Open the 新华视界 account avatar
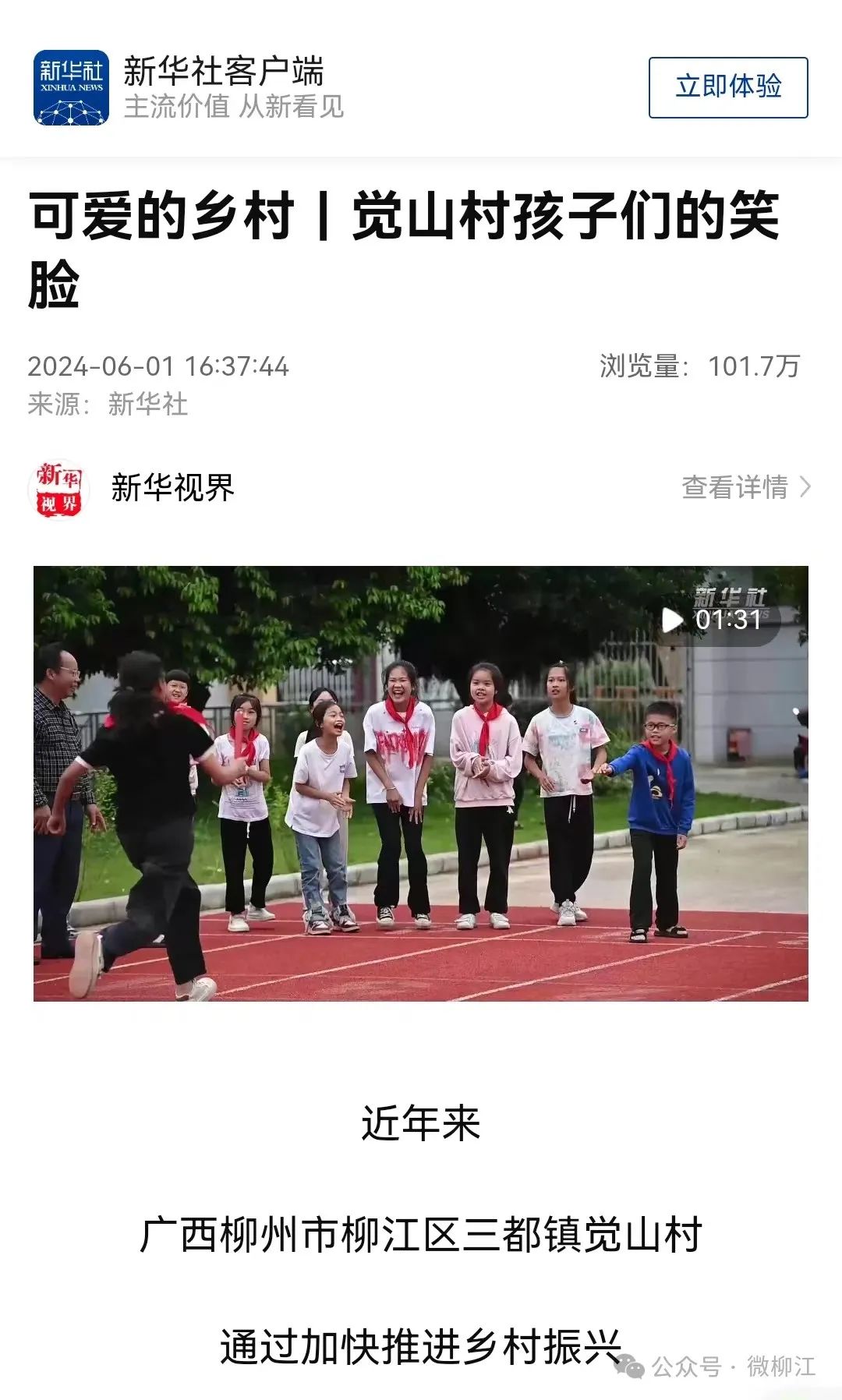This screenshot has width=842, height=1400. pos(58,489)
